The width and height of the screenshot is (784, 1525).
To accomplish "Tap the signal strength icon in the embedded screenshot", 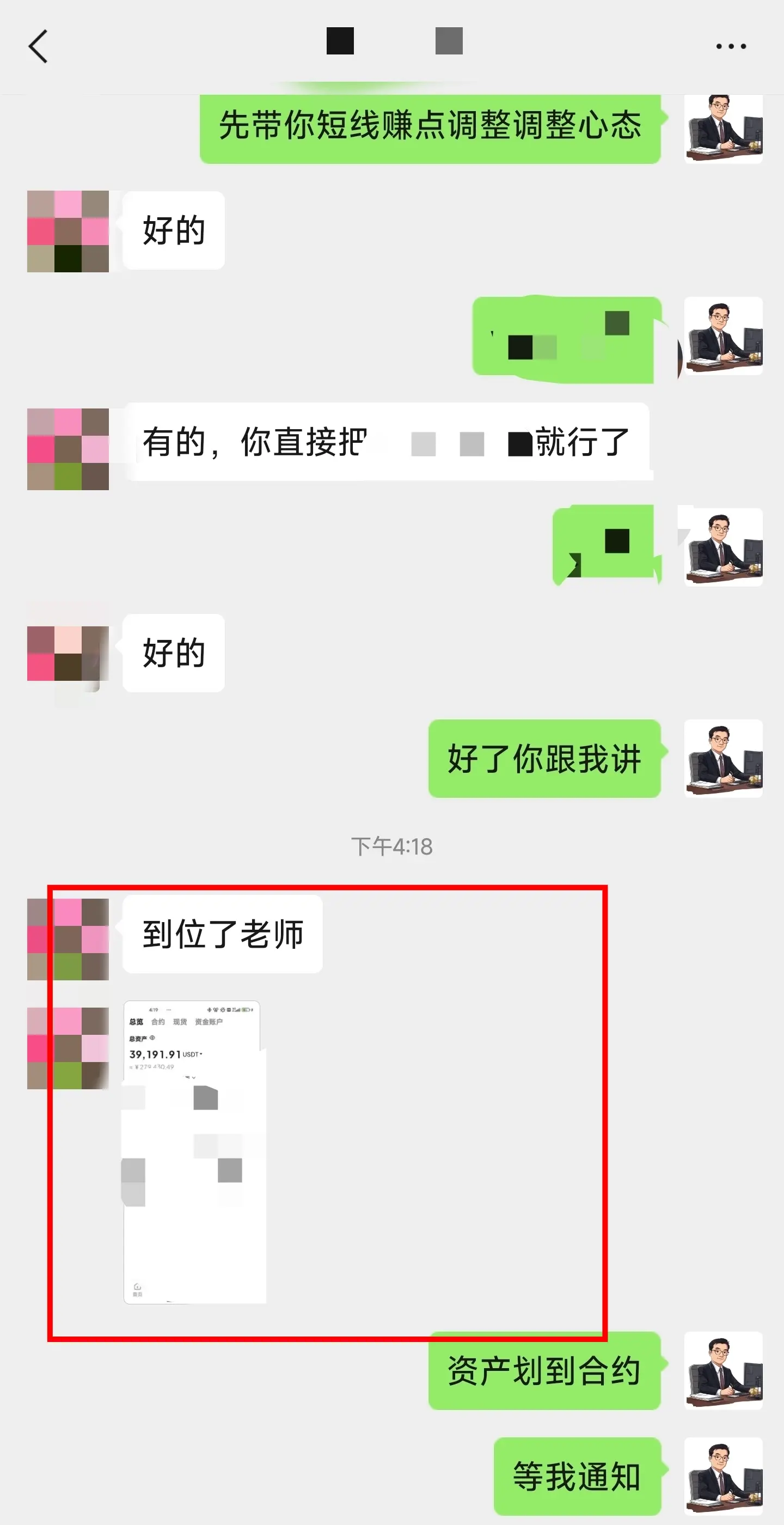I will click(x=238, y=1010).
